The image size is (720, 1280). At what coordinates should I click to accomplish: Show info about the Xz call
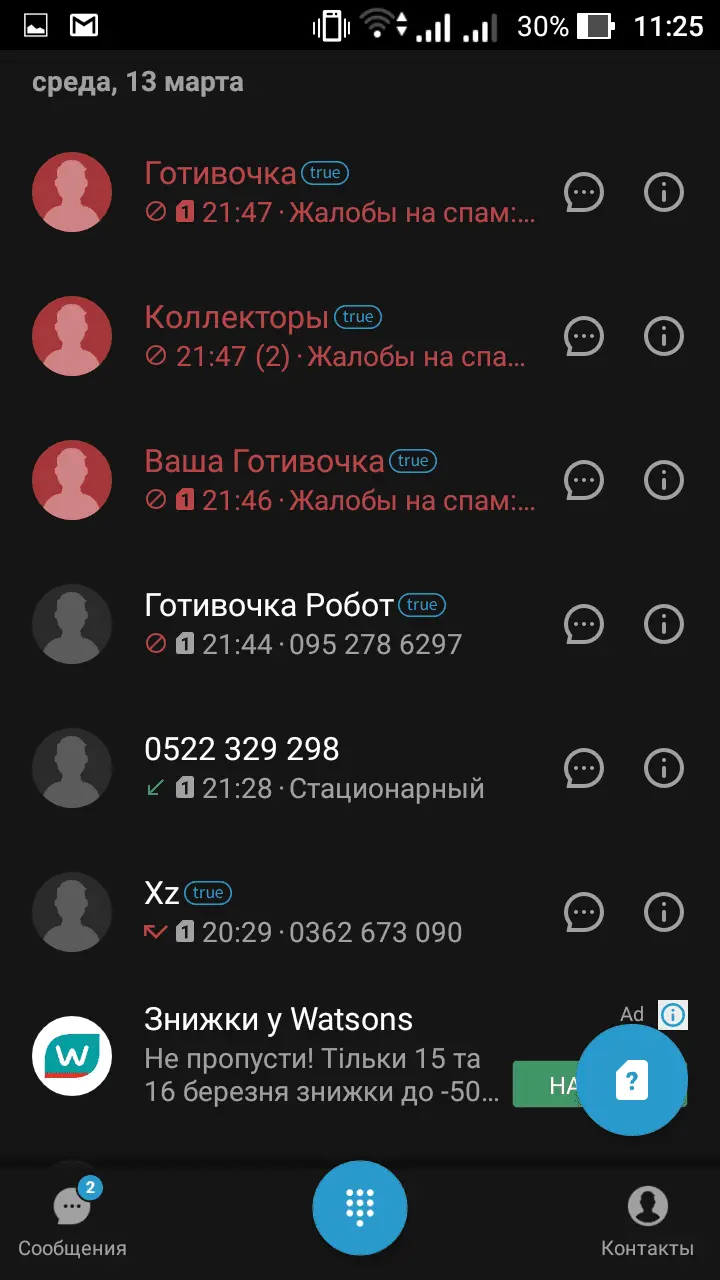coord(663,912)
